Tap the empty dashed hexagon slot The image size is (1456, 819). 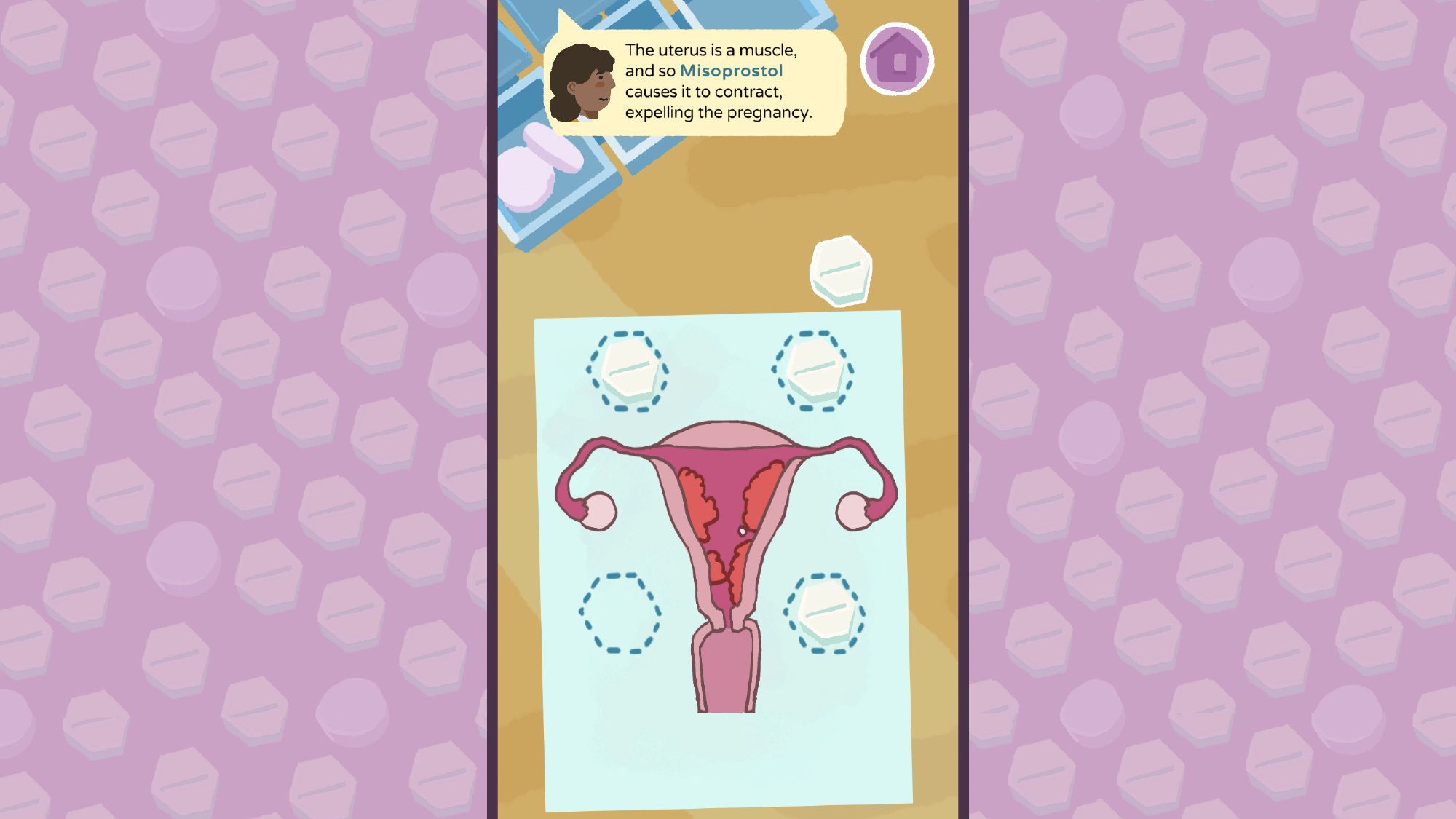[x=620, y=613]
